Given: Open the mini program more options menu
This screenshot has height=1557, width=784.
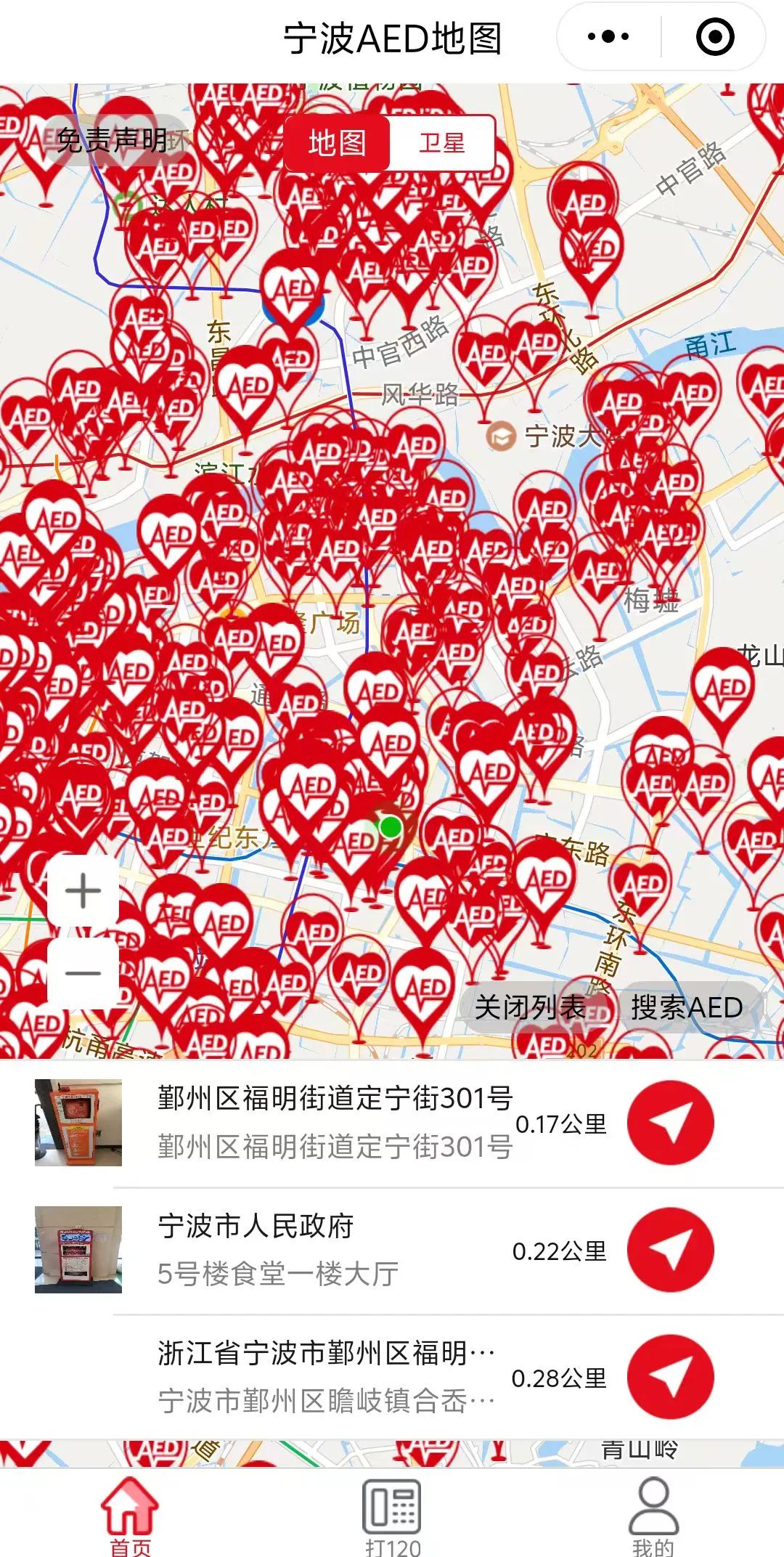Looking at the screenshot, I should pos(608,37).
